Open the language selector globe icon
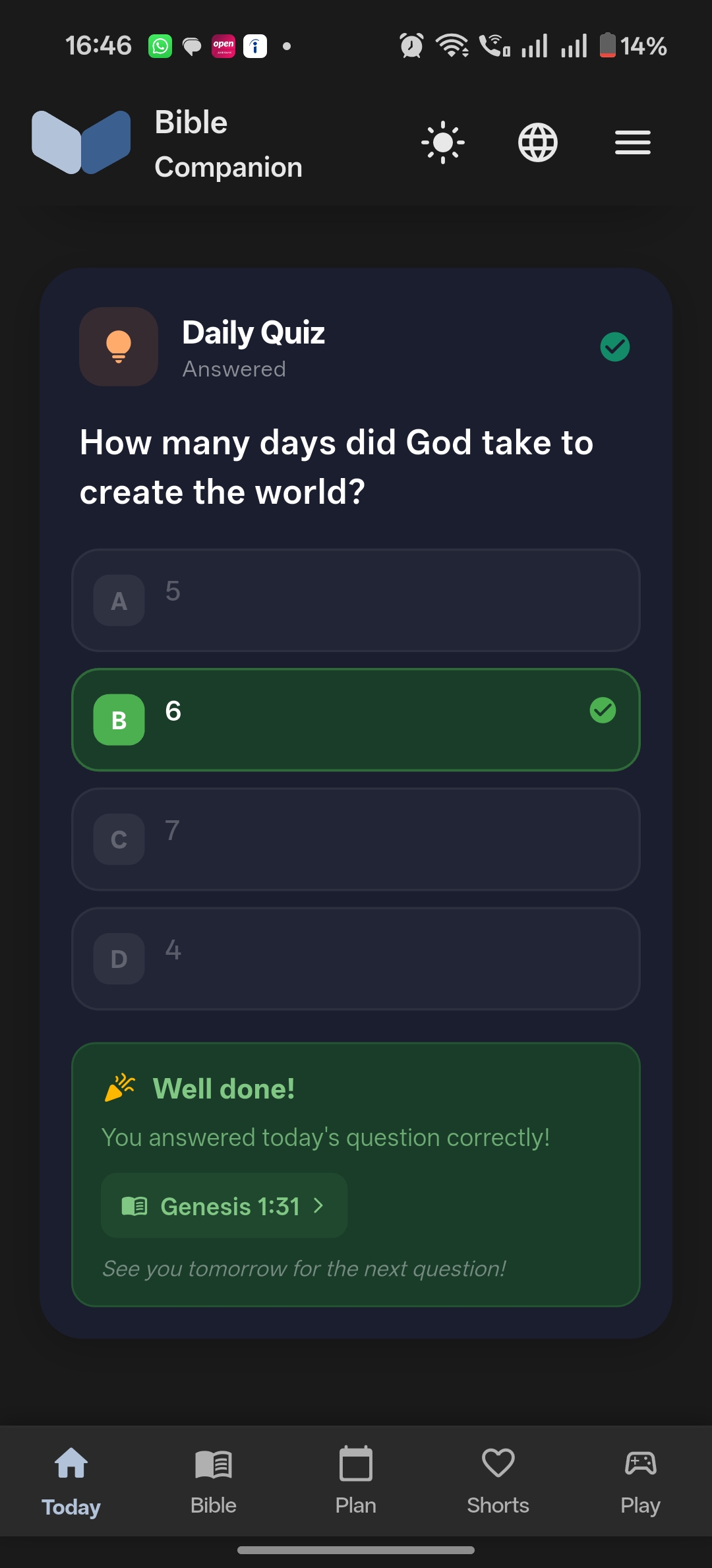Screen dimensions: 712x1568 (537, 142)
